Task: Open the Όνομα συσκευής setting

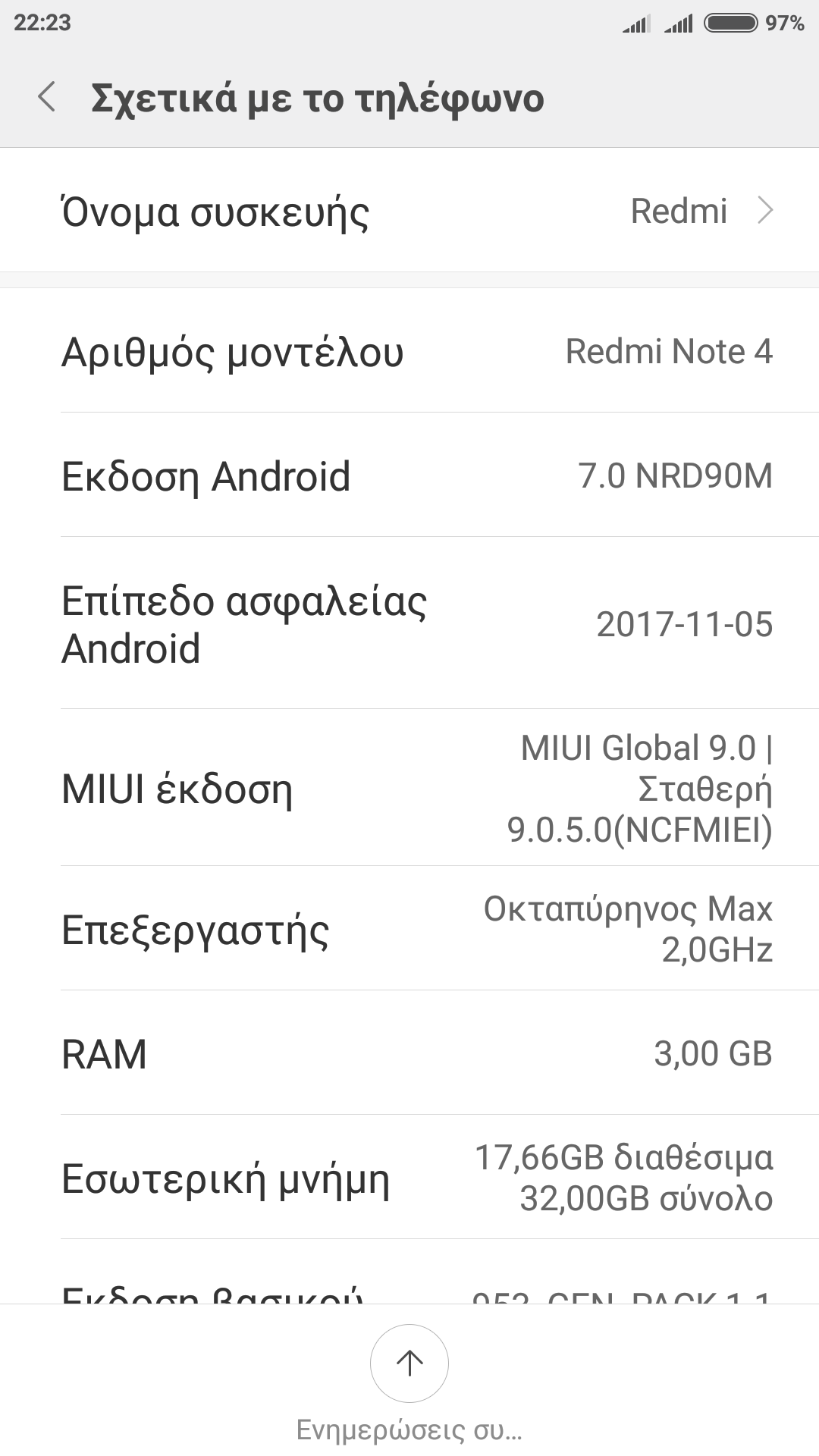Action: (x=409, y=211)
